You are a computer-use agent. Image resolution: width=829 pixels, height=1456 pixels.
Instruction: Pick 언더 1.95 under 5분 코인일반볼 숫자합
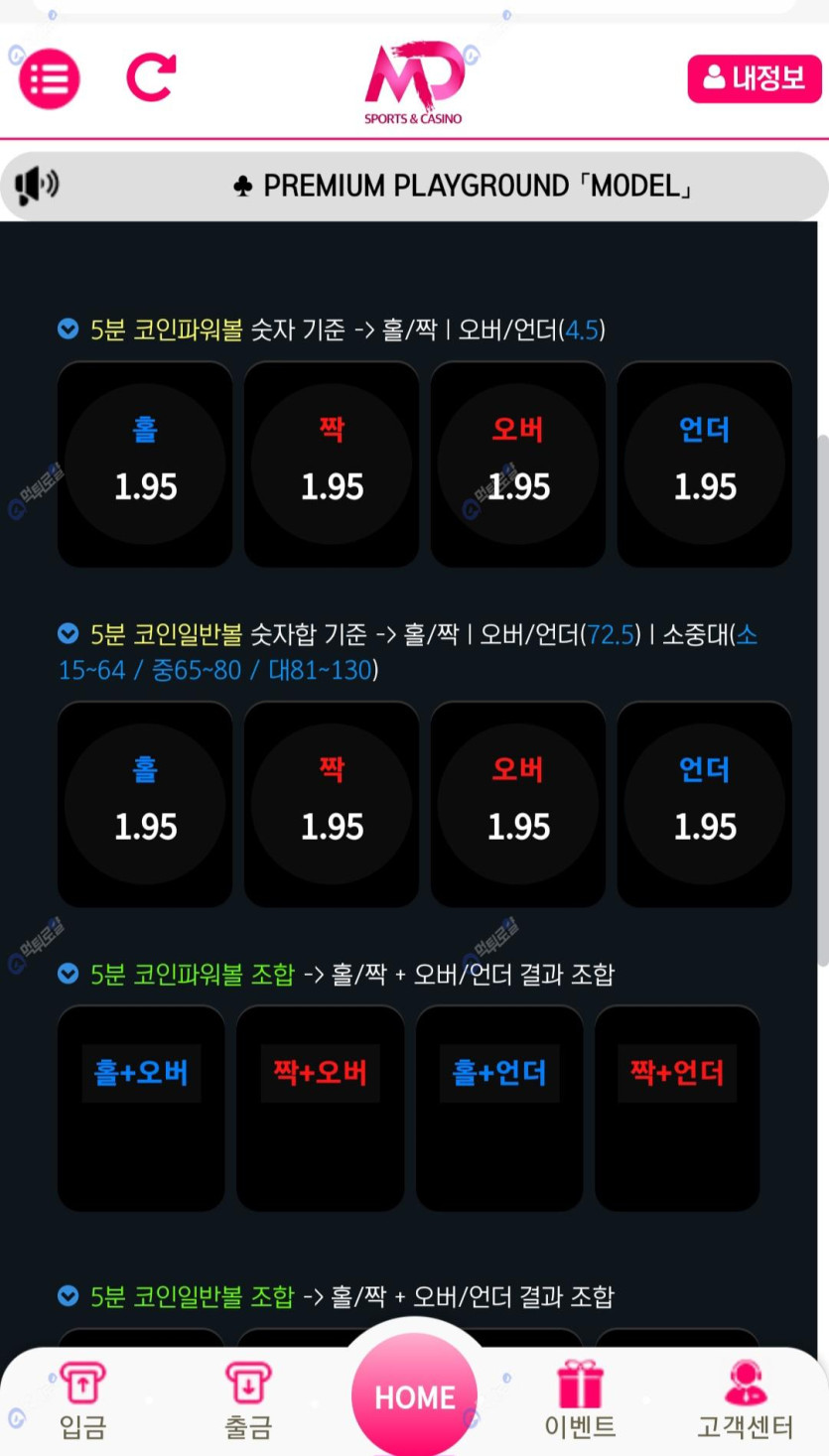coord(705,803)
